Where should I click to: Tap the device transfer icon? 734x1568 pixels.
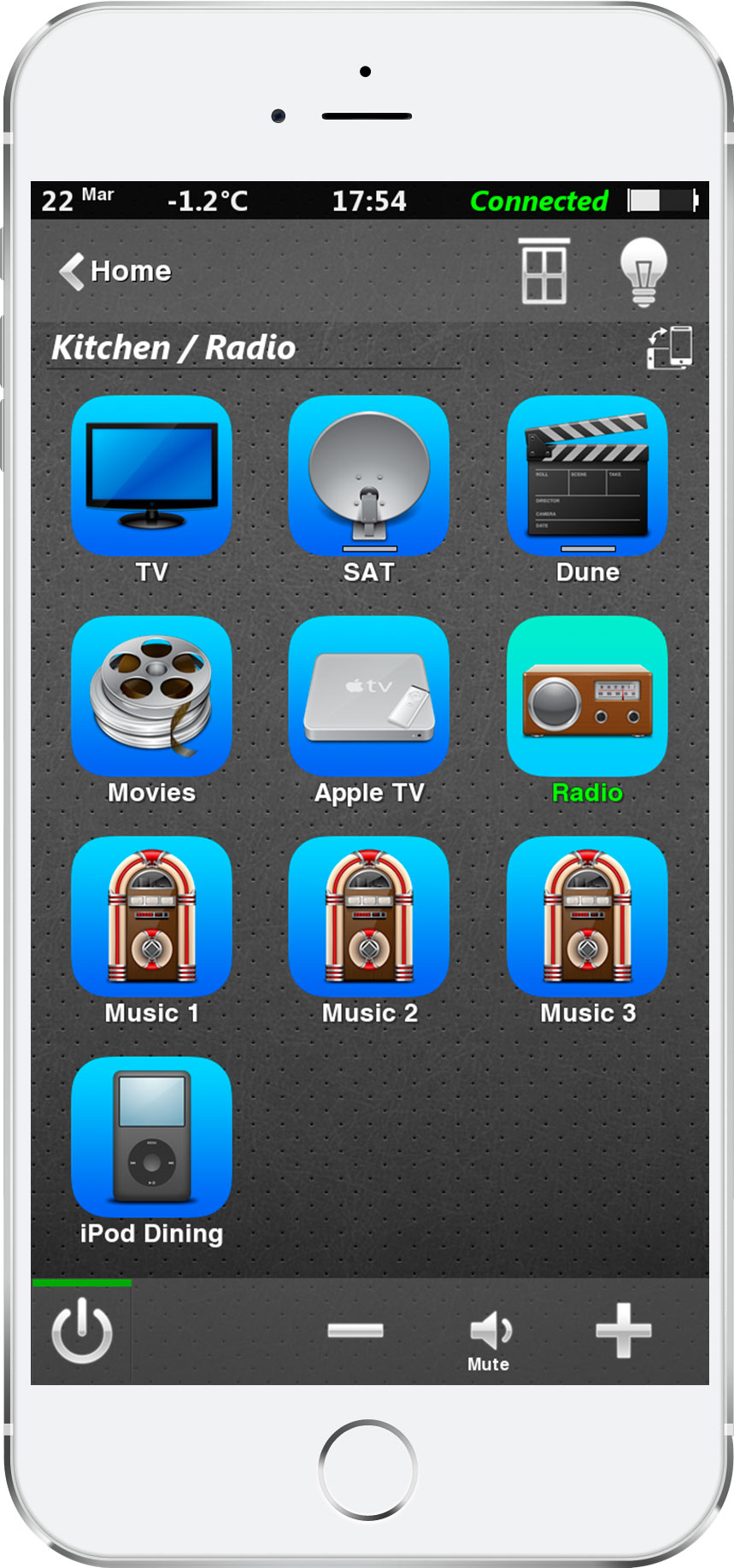pyautogui.click(x=669, y=348)
